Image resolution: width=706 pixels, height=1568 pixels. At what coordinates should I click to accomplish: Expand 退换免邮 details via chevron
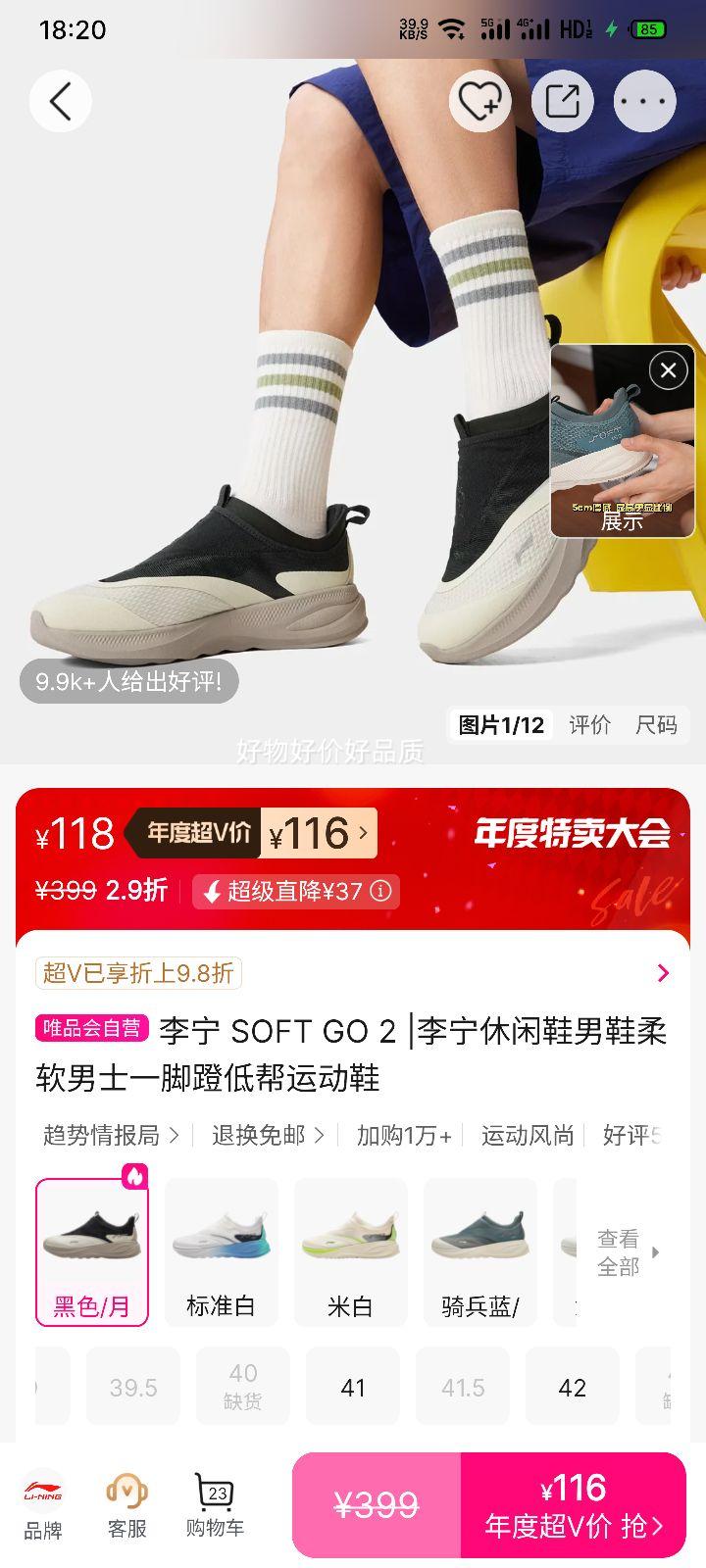[320, 1135]
